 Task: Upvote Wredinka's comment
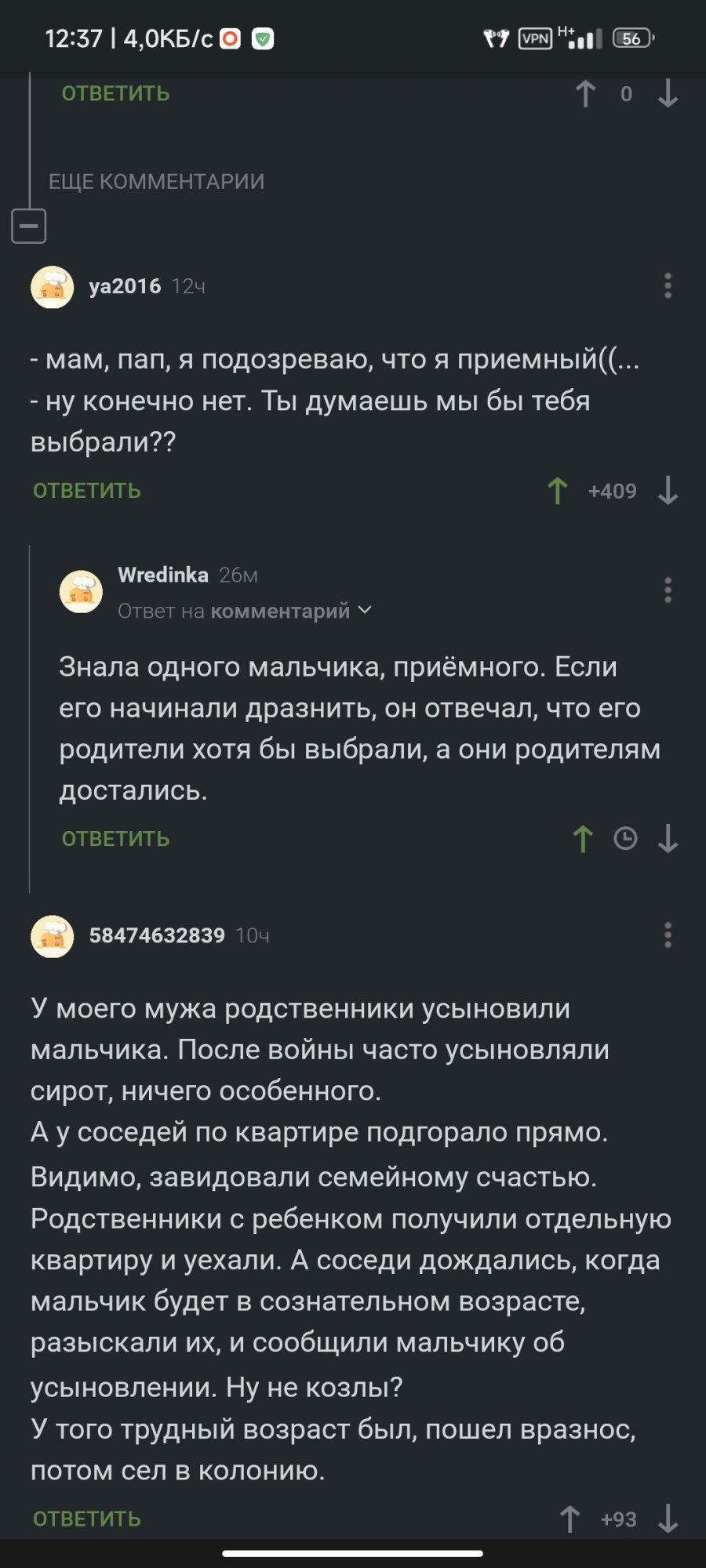[x=583, y=839]
